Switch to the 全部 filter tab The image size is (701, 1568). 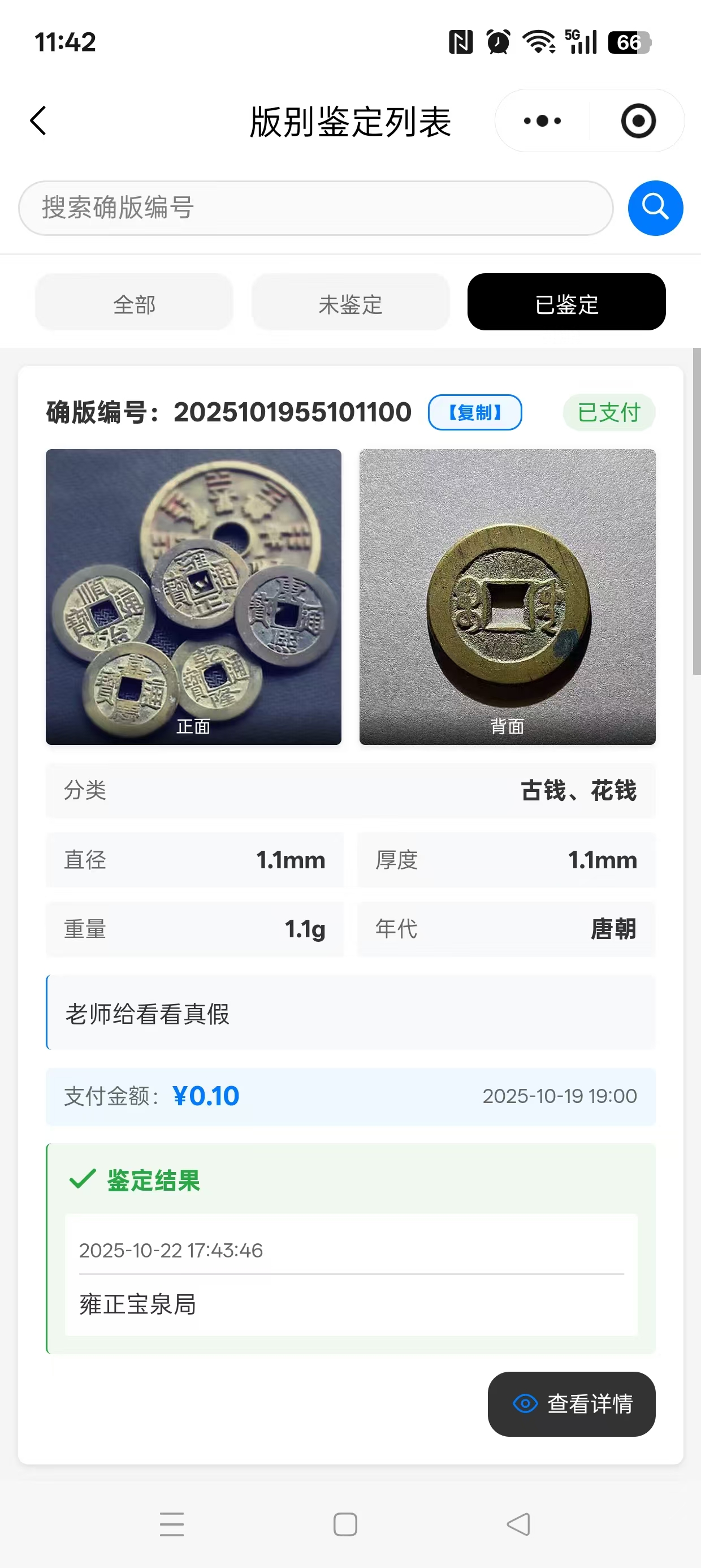(134, 302)
